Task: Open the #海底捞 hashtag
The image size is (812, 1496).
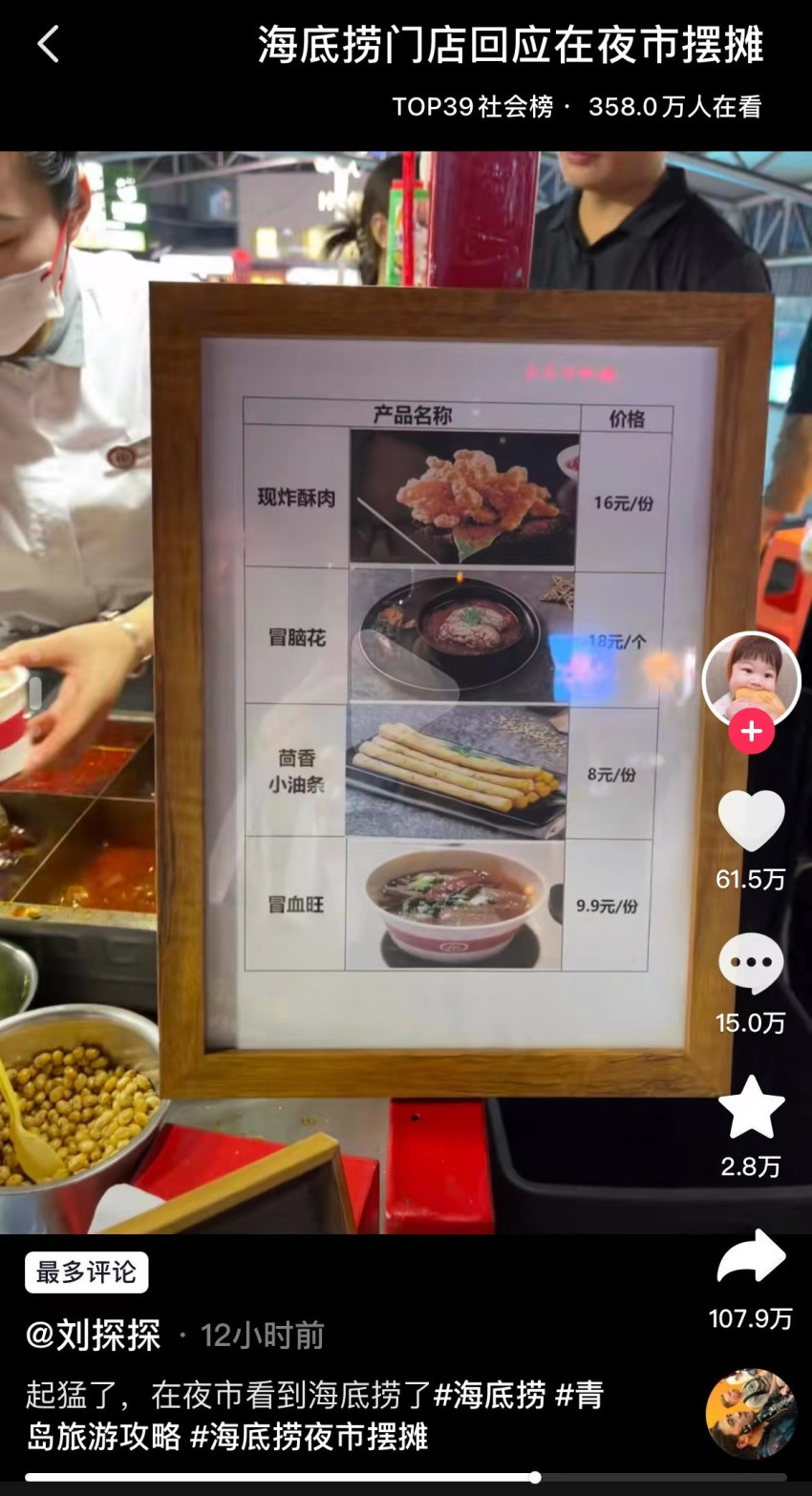Action: point(489,1396)
